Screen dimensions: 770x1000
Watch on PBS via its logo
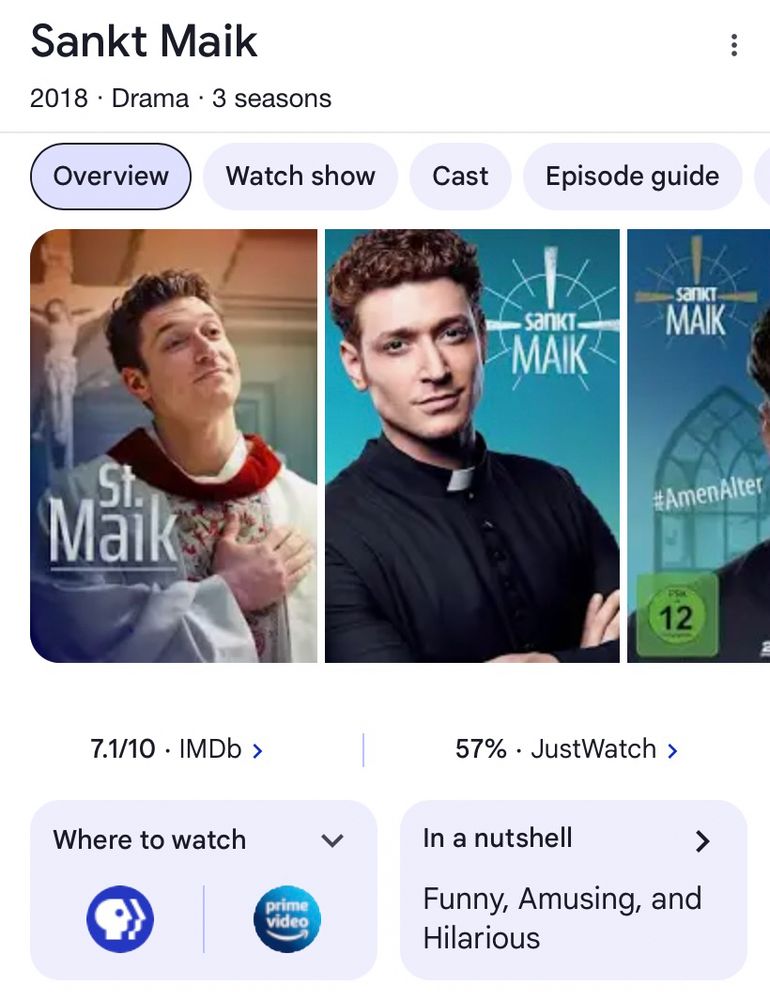pos(120,919)
